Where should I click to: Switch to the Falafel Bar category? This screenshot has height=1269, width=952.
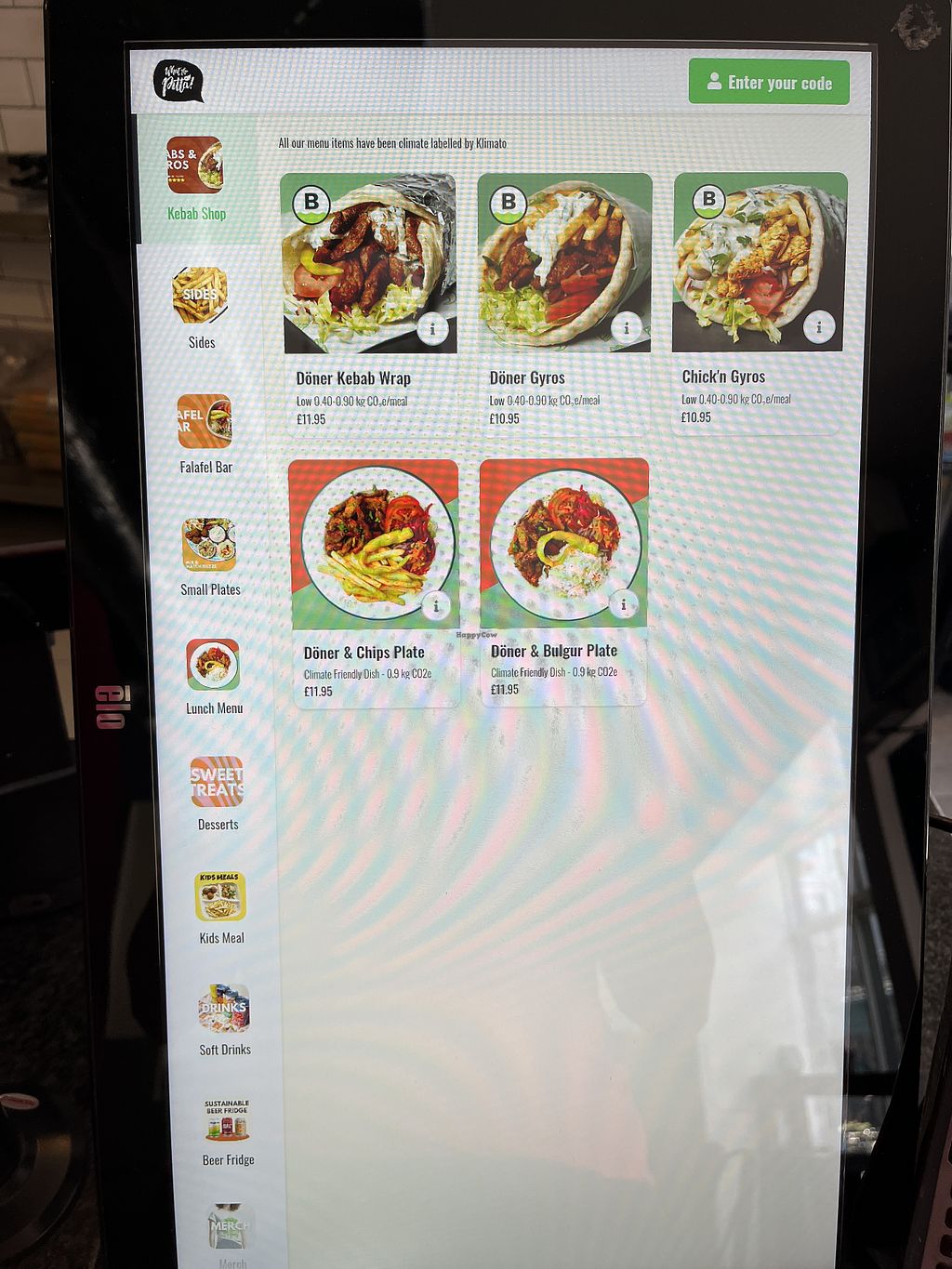tap(205, 432)
